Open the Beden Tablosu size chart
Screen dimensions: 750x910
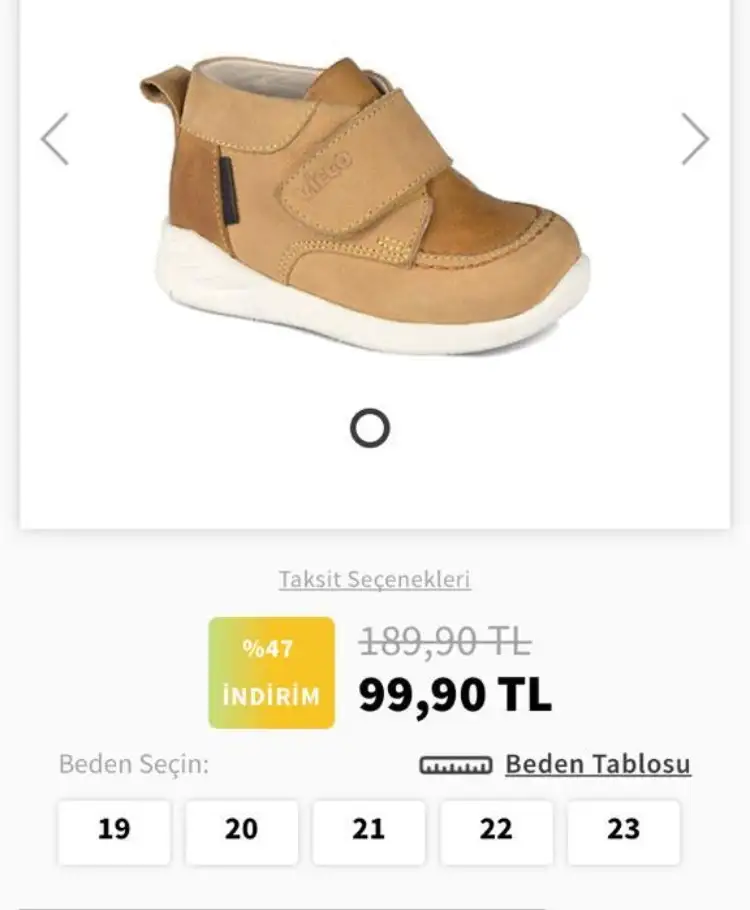pos(597,765)
